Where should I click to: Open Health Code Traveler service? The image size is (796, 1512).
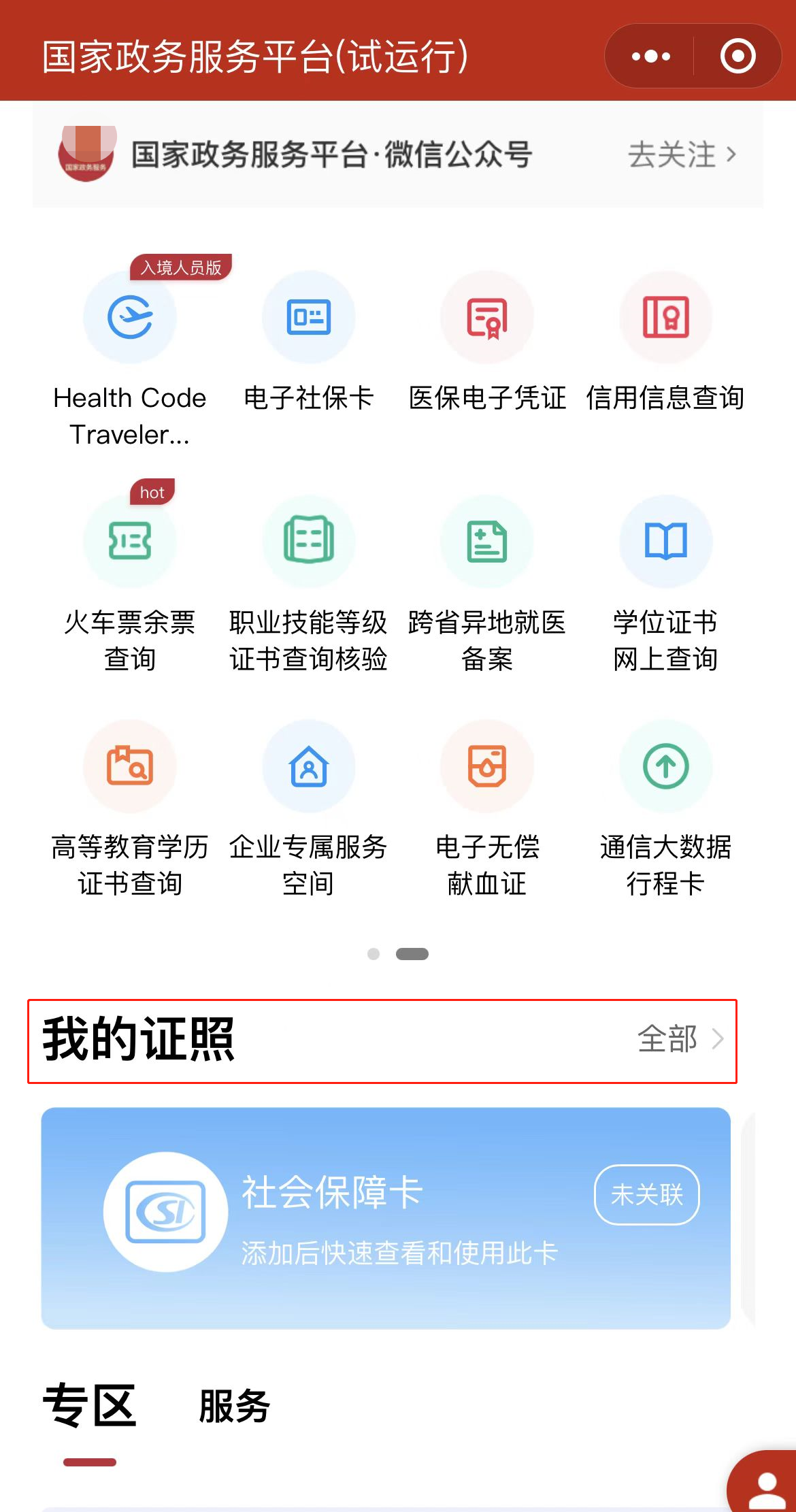[x=130, y=318]
